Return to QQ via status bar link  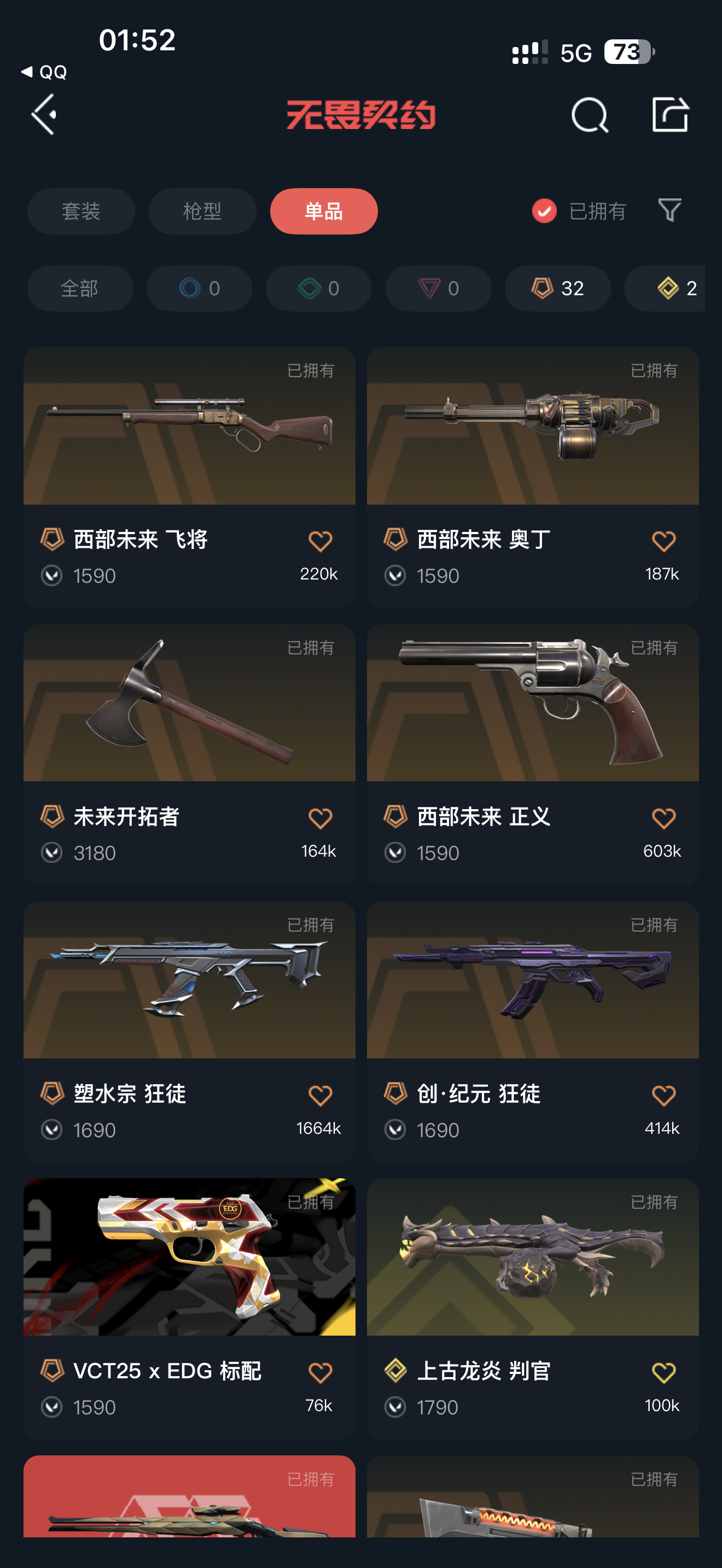(x=44, y=72)
